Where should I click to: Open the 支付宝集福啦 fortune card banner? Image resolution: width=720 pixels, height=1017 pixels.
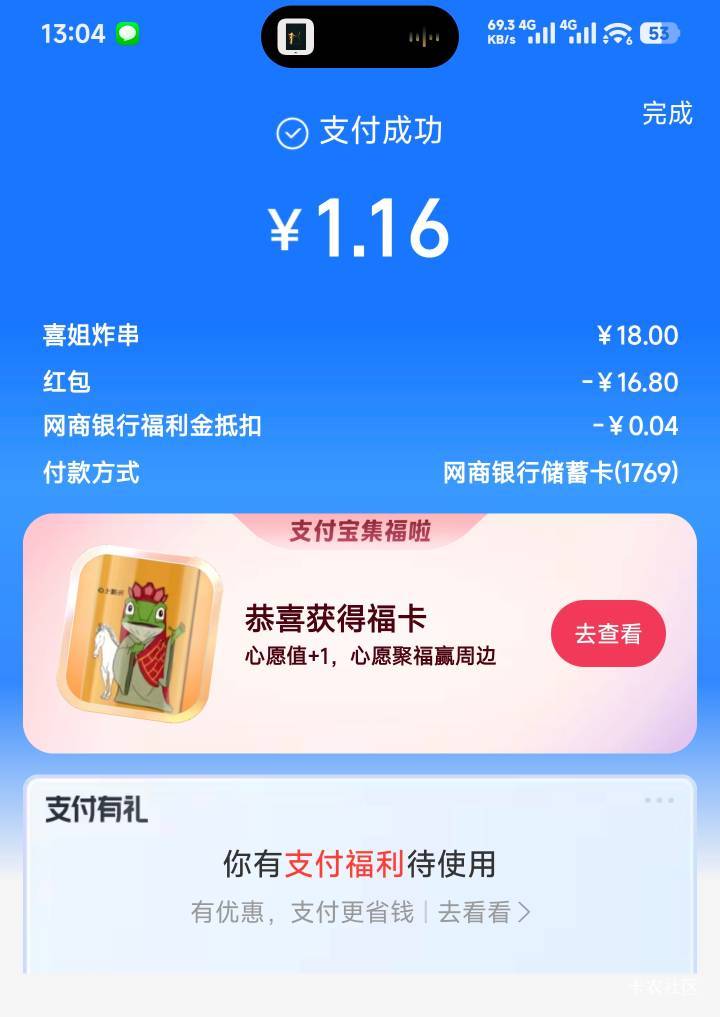[x=360, y=633]
